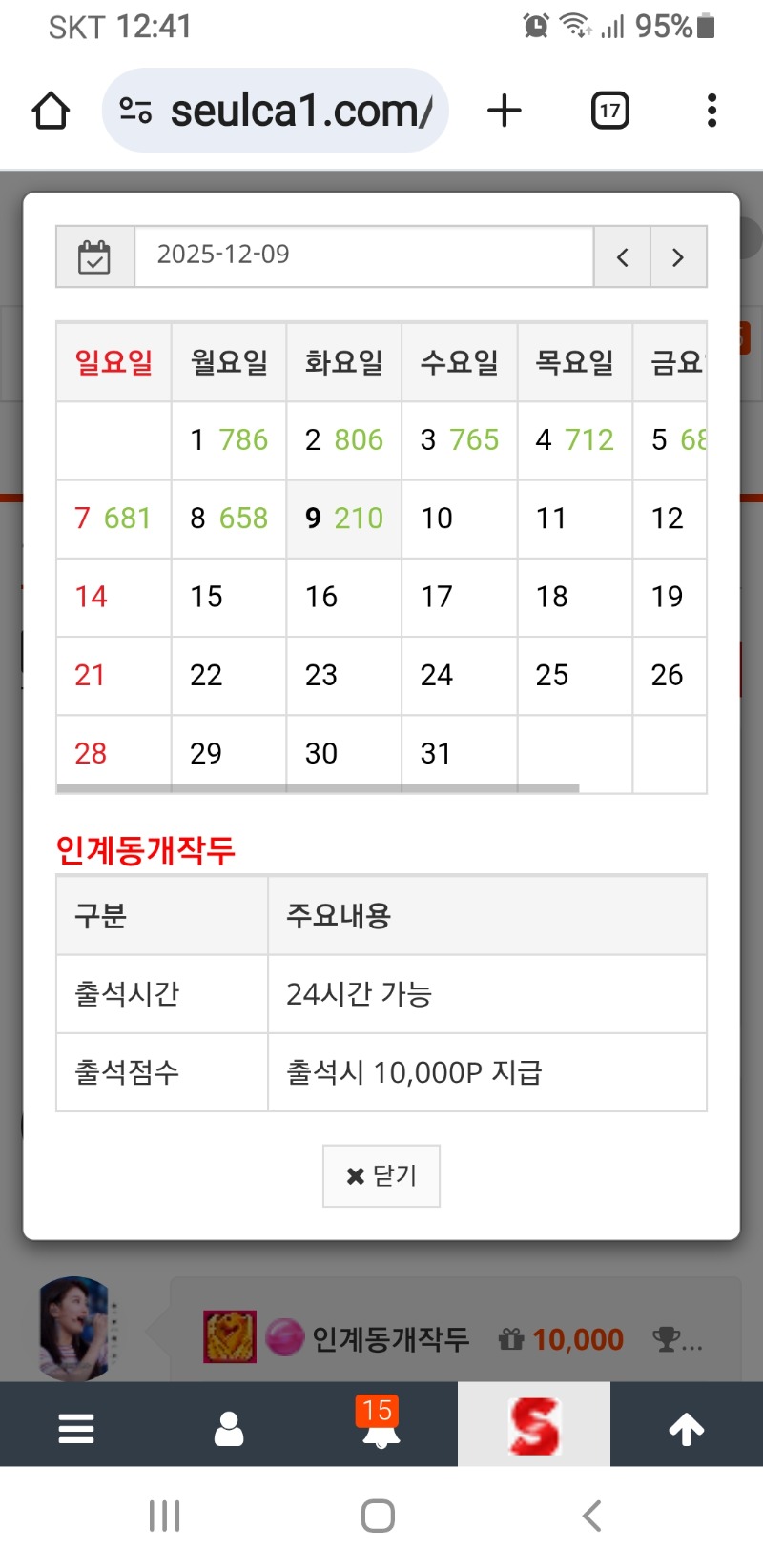Open the hamburger menu in bottom bar
This screenshot has height=1568, width=763.
point(76,1427)
